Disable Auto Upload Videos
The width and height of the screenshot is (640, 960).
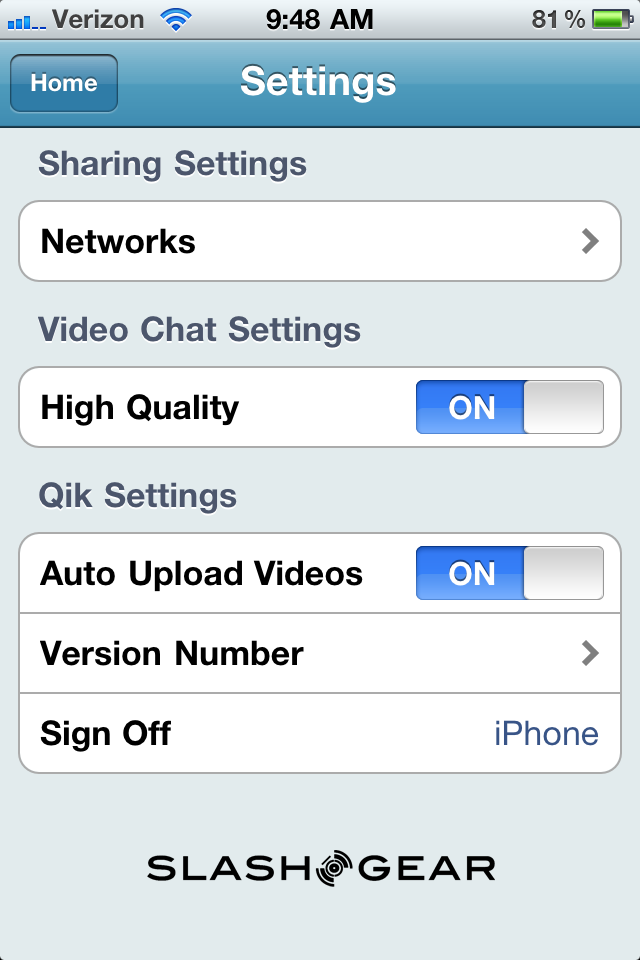(x=509, y=573)
